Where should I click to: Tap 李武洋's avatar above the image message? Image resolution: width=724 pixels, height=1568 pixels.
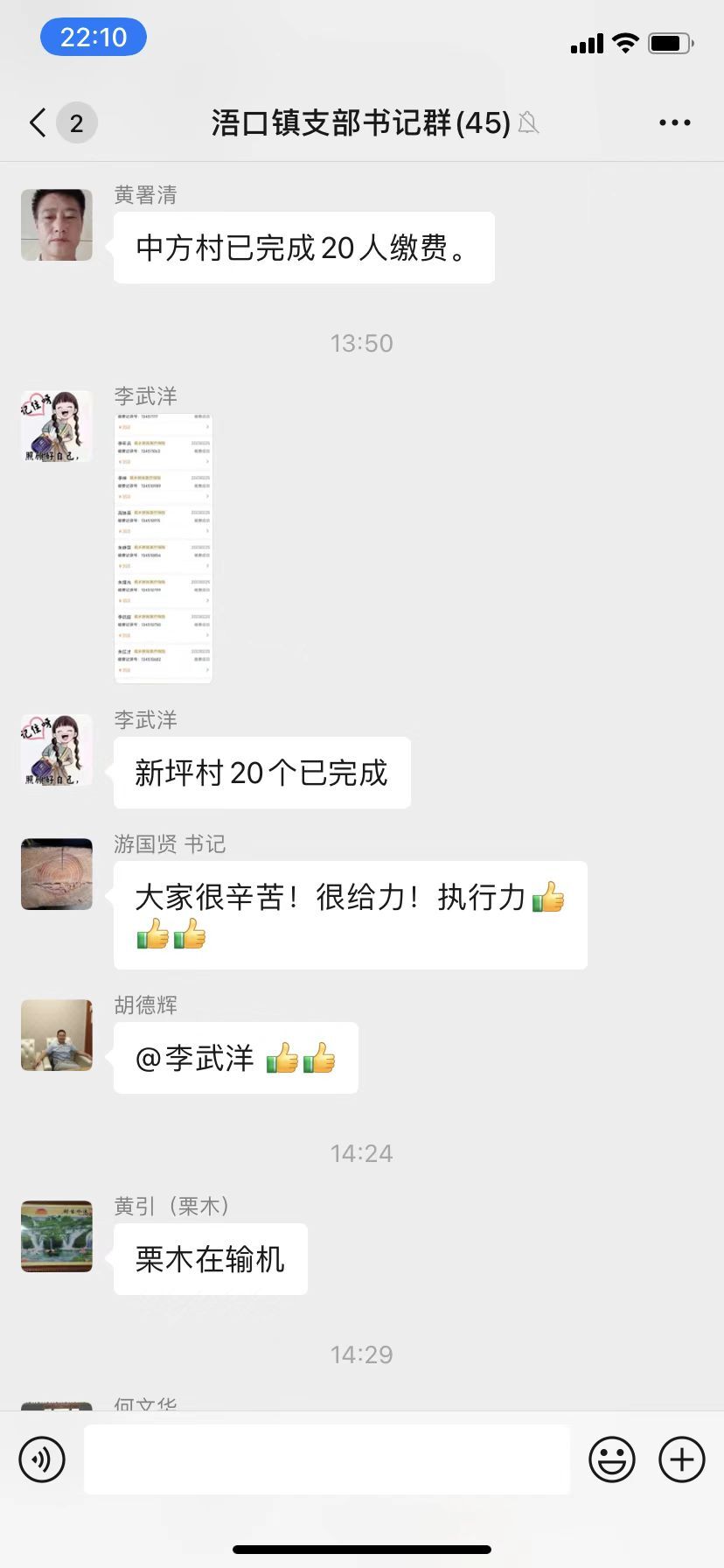(x=57, y=426)
